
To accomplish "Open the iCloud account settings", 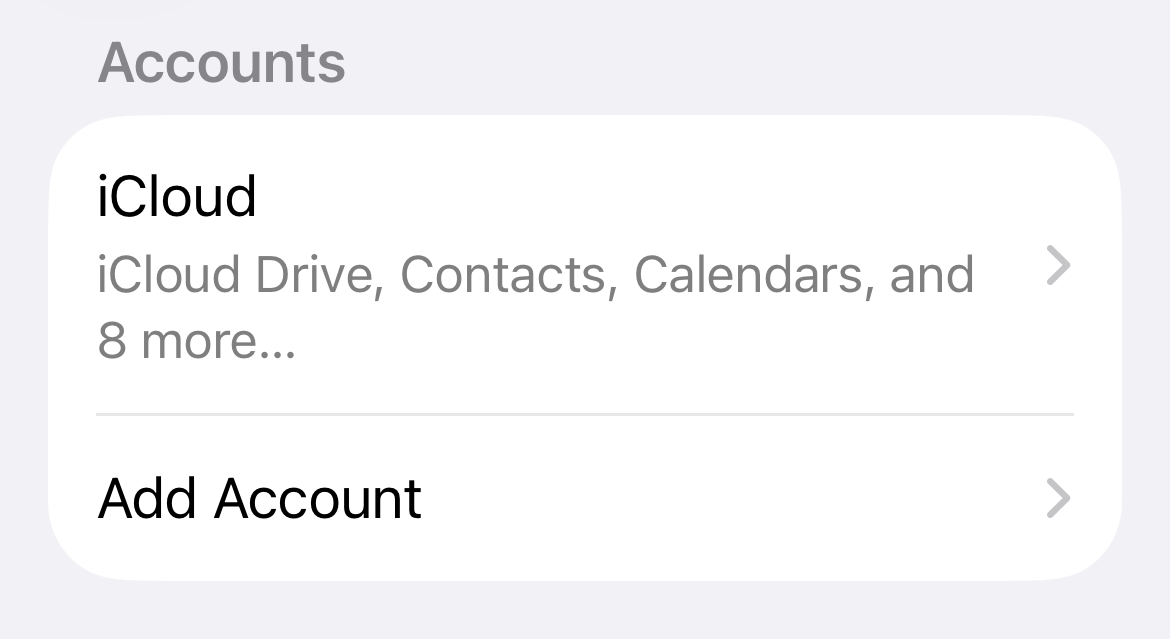I will (584, 266).
